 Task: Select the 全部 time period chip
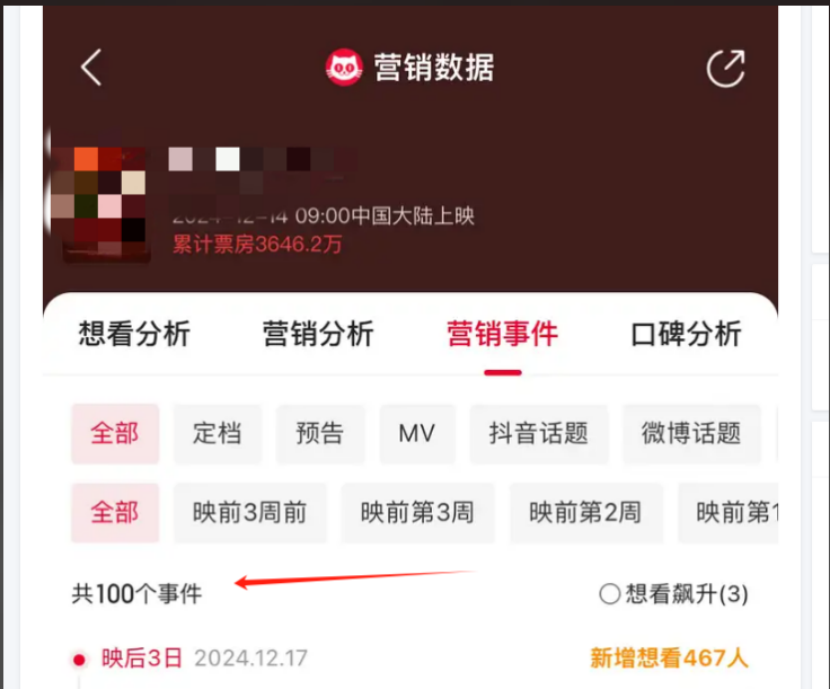point(115,513)
